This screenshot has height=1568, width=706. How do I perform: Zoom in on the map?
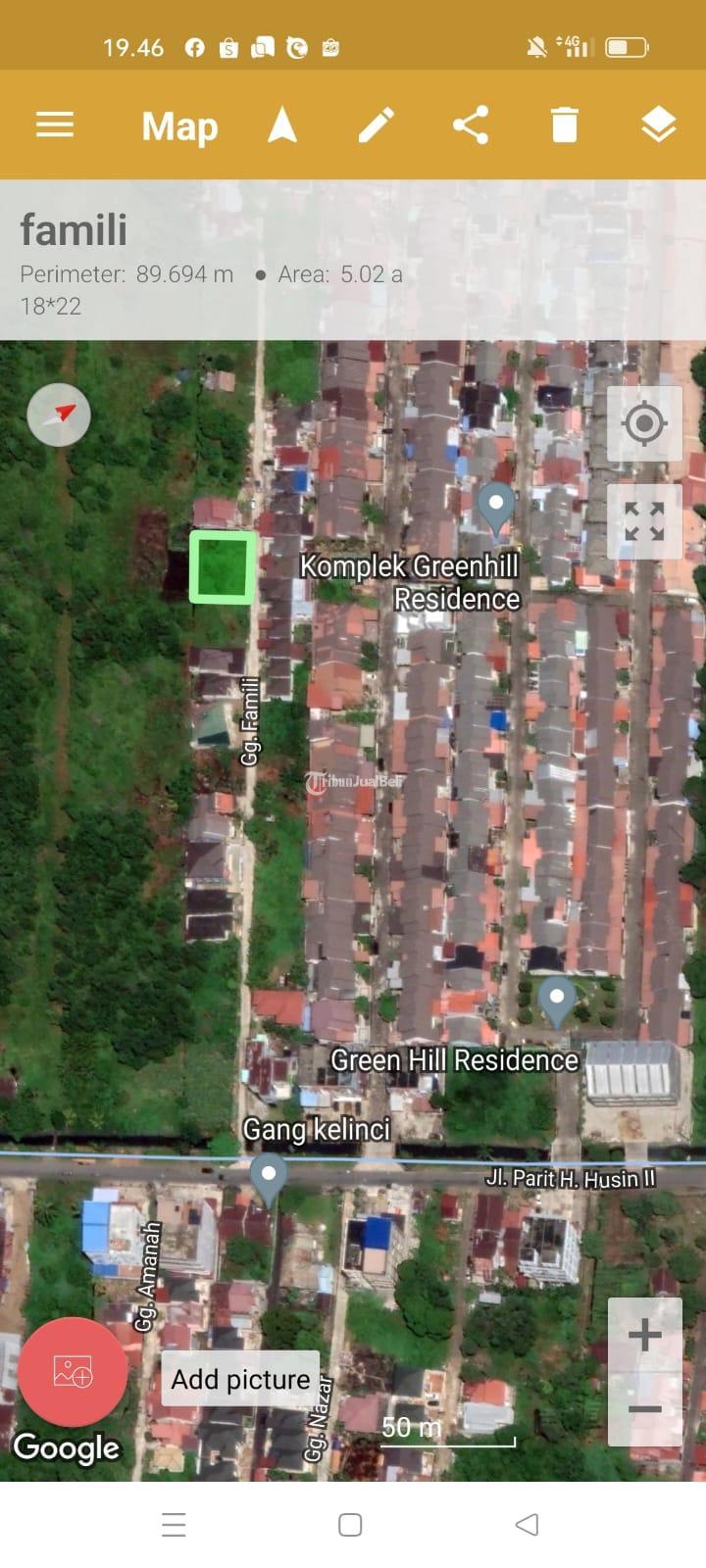pos(644,1335)
